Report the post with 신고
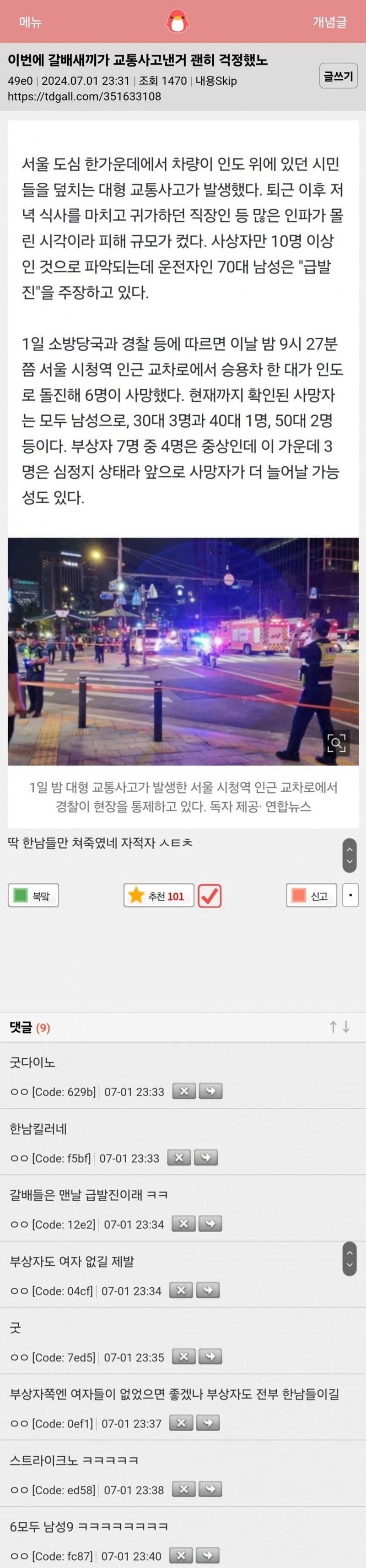Image resolution: width=366 pixels, height=1568 pixels. [311, 896]
